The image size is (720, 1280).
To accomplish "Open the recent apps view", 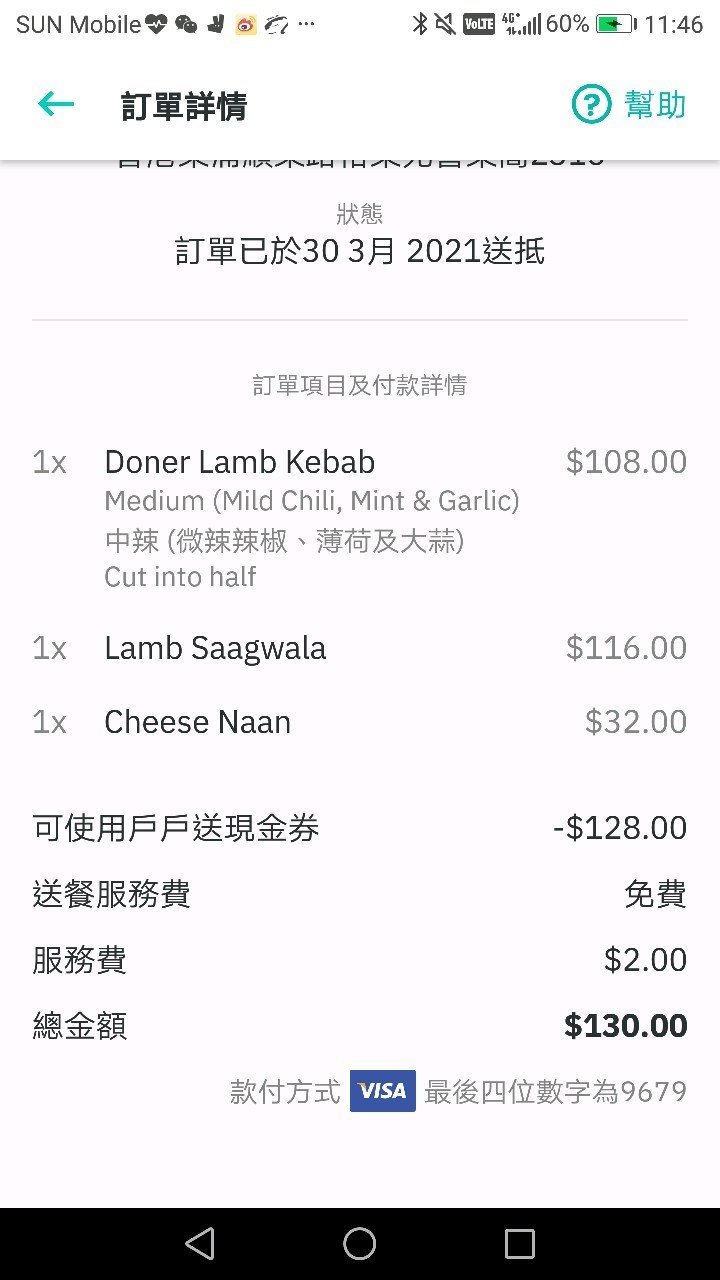I will [x=520, y=1243].
